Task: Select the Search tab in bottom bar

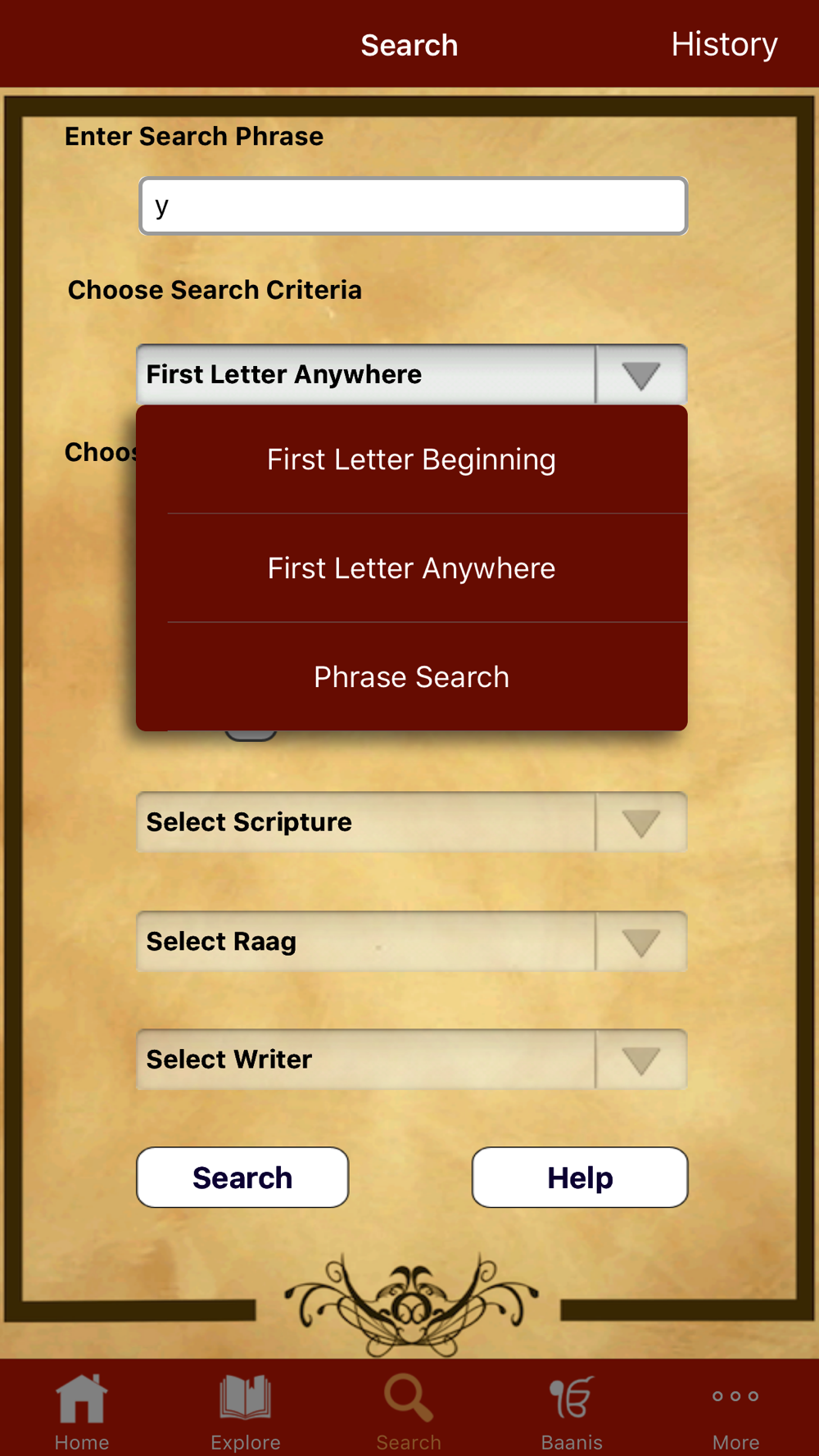Action: pos(409,1412)
